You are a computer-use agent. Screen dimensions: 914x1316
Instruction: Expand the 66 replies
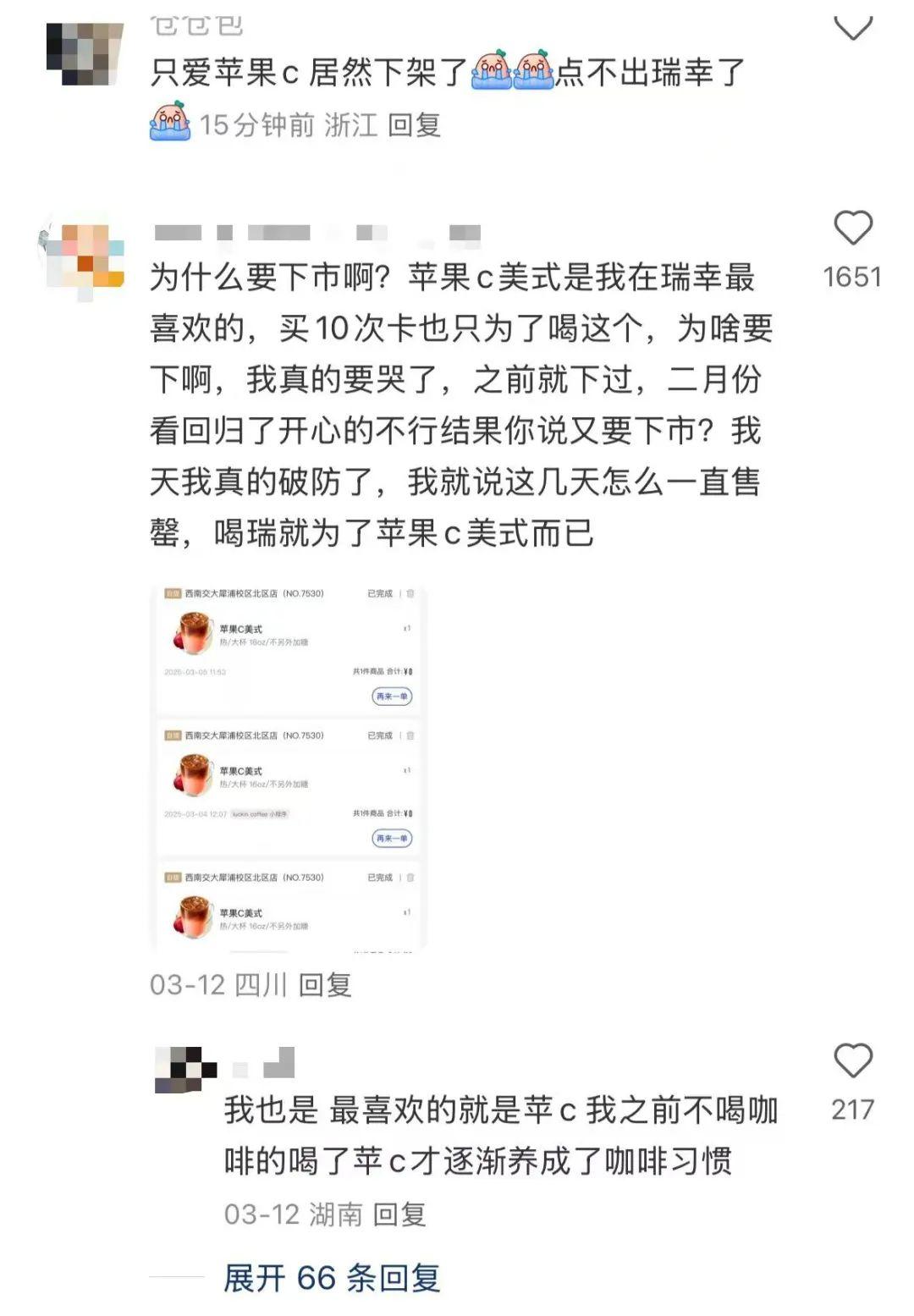click(332, 1277)
